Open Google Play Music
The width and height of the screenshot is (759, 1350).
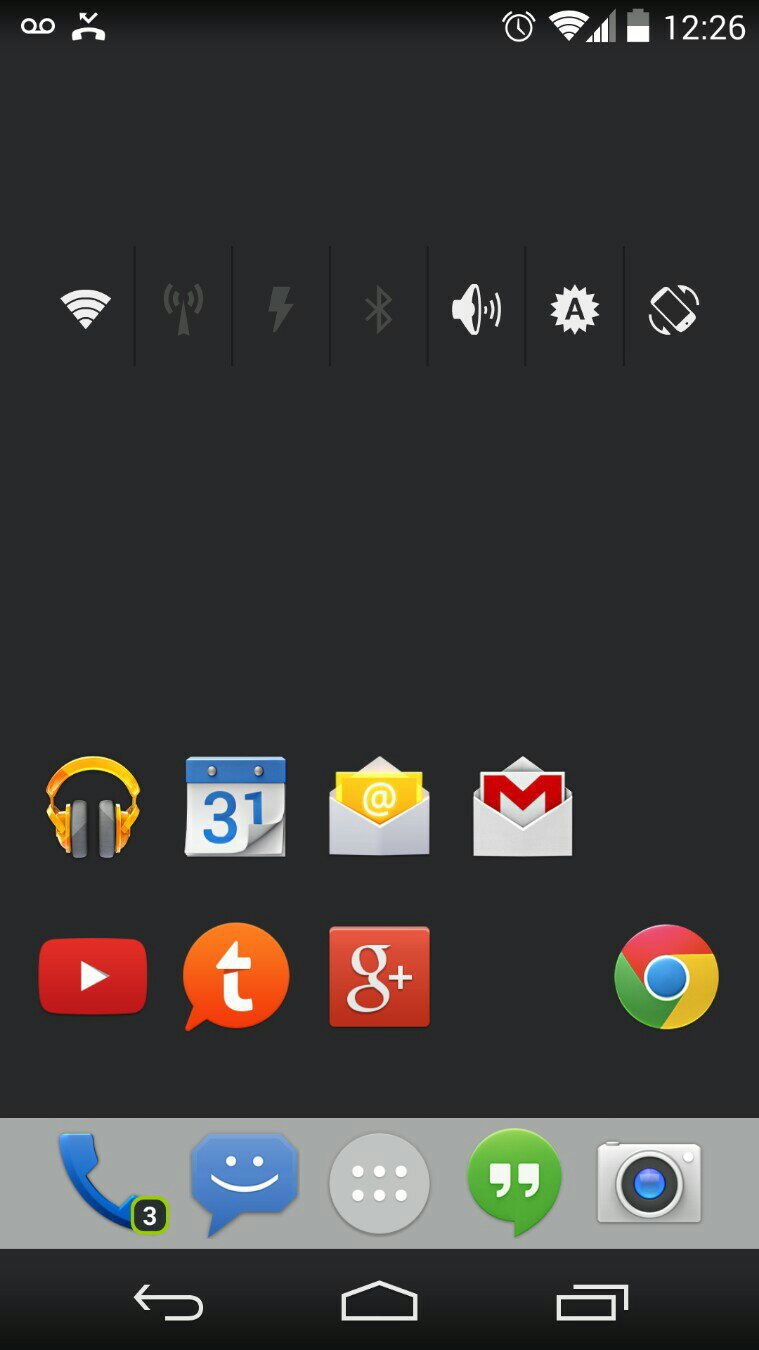click(93, 806)
